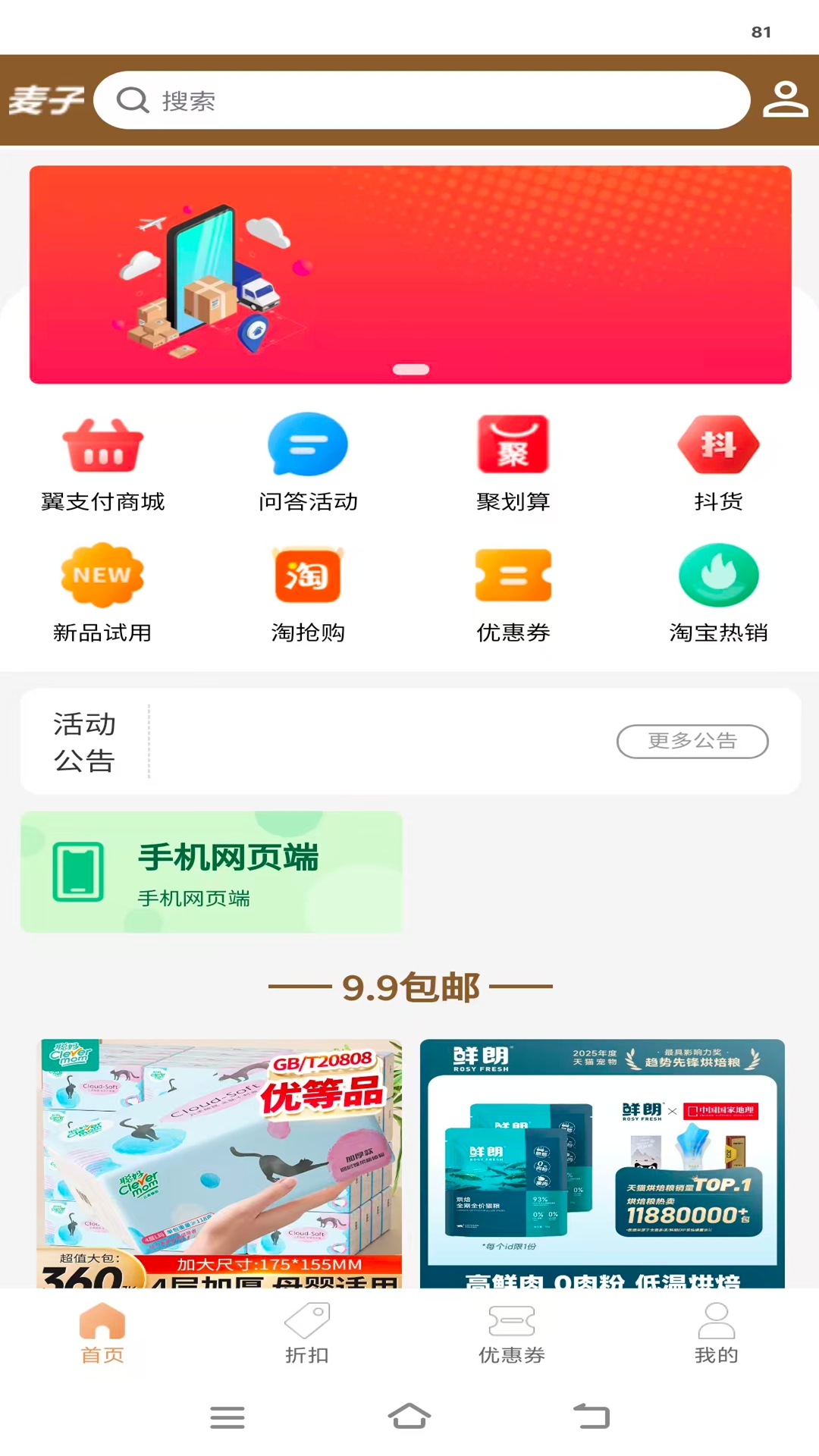Switch to the 折扣 tab
The height and width of the screenshot is (1456, 819).
click(x=307, y=1333)
